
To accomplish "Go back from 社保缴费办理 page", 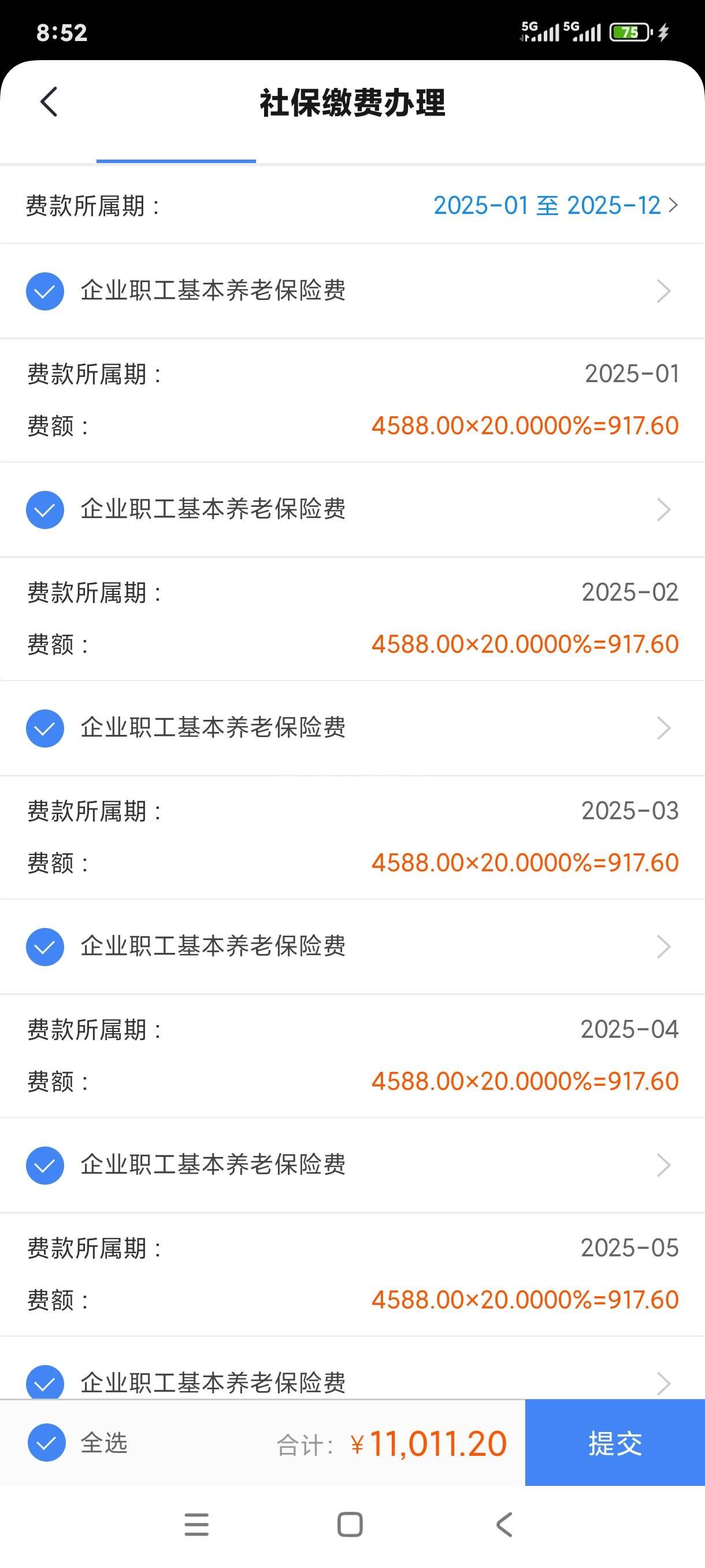I will coord(49,102).
